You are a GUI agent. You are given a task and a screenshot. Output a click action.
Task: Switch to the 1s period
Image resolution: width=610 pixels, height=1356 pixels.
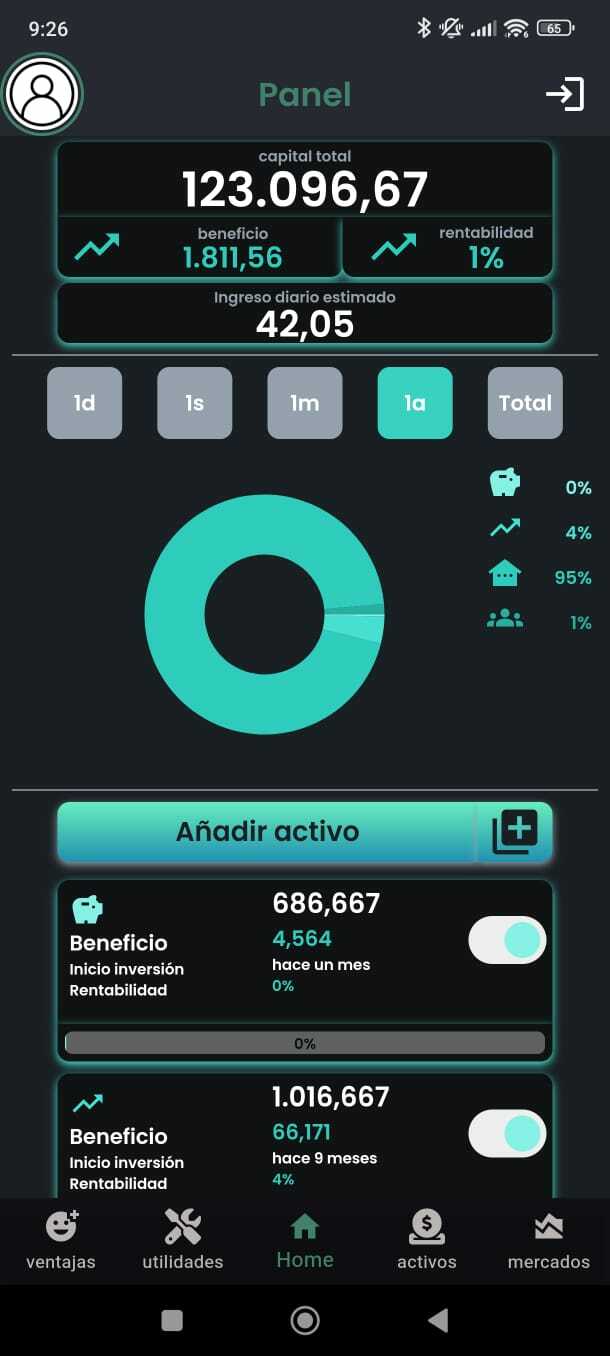click(x=195, y=403)
